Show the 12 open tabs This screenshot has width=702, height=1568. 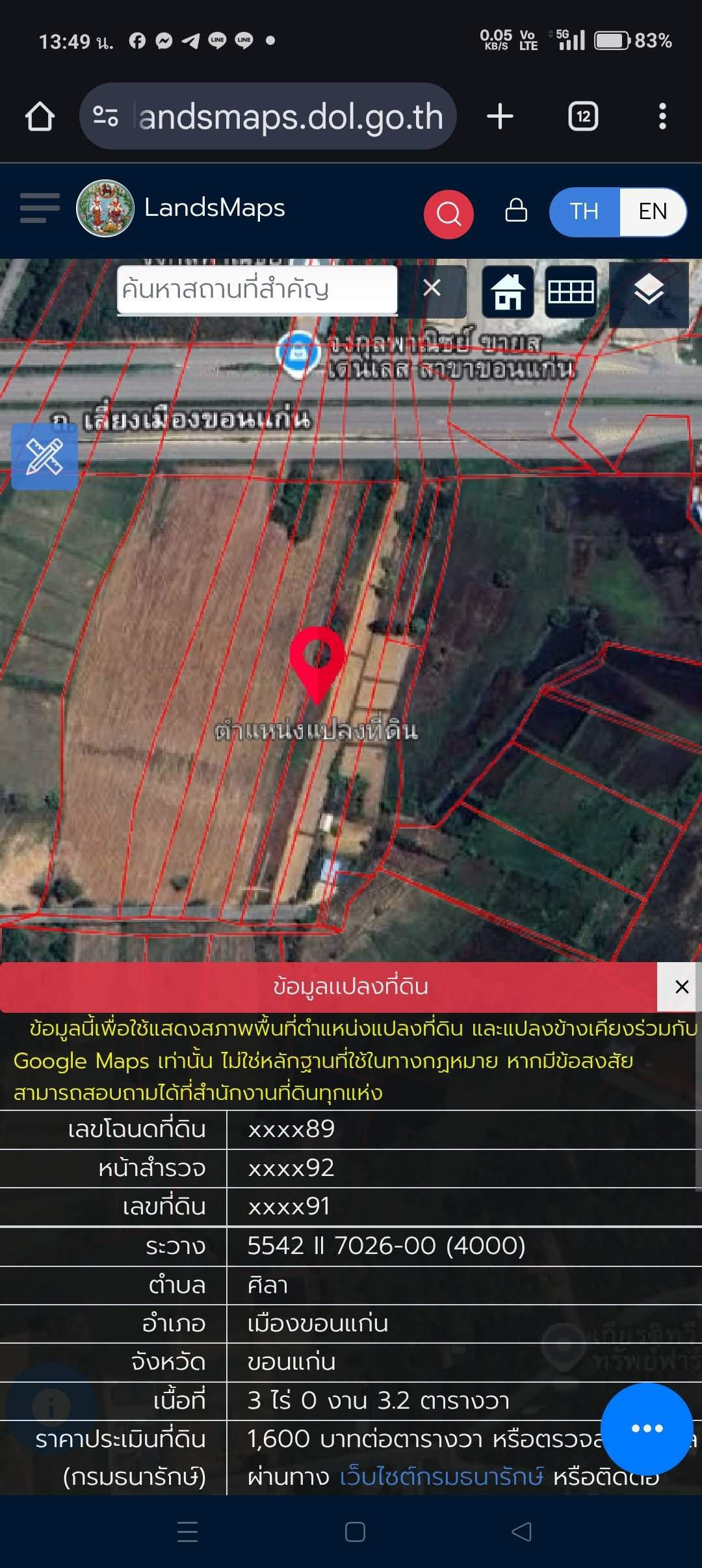tap(583, 117)
